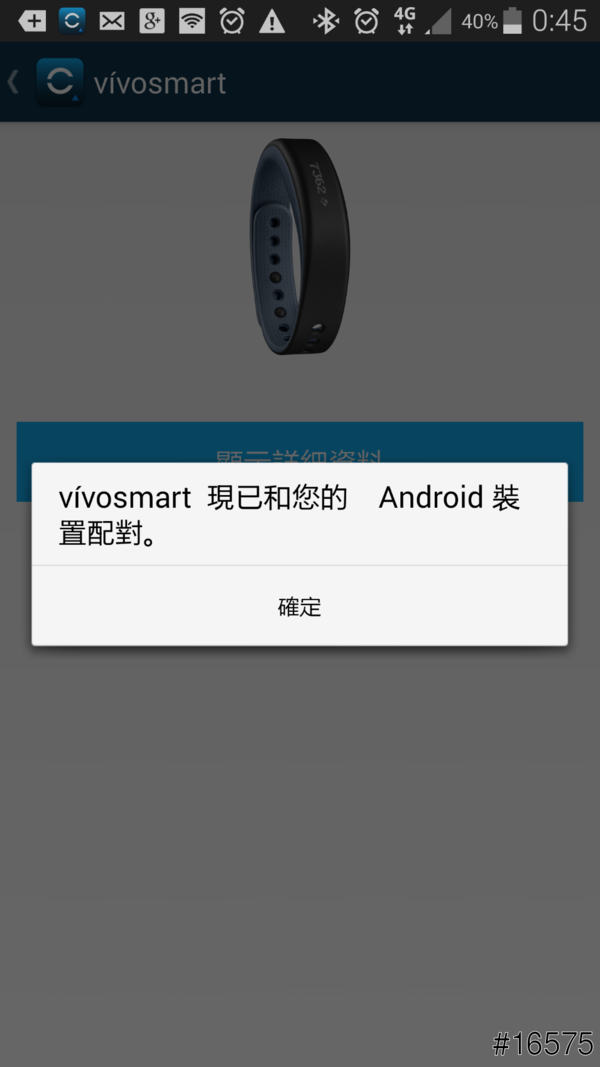
Task: Confirm the pairing dialog with 確定
Action: (x=299, y=606)
